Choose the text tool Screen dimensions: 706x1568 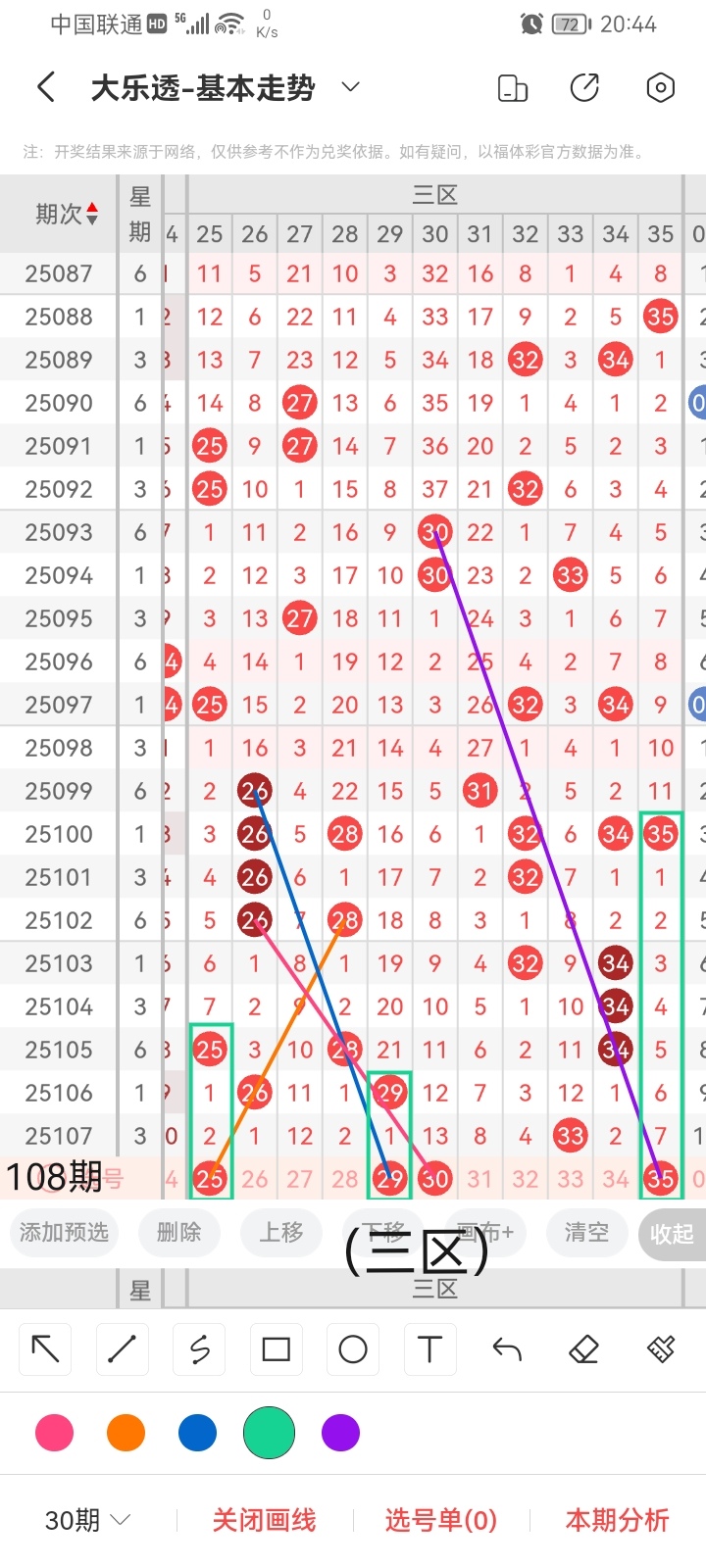click(429, 1349)
